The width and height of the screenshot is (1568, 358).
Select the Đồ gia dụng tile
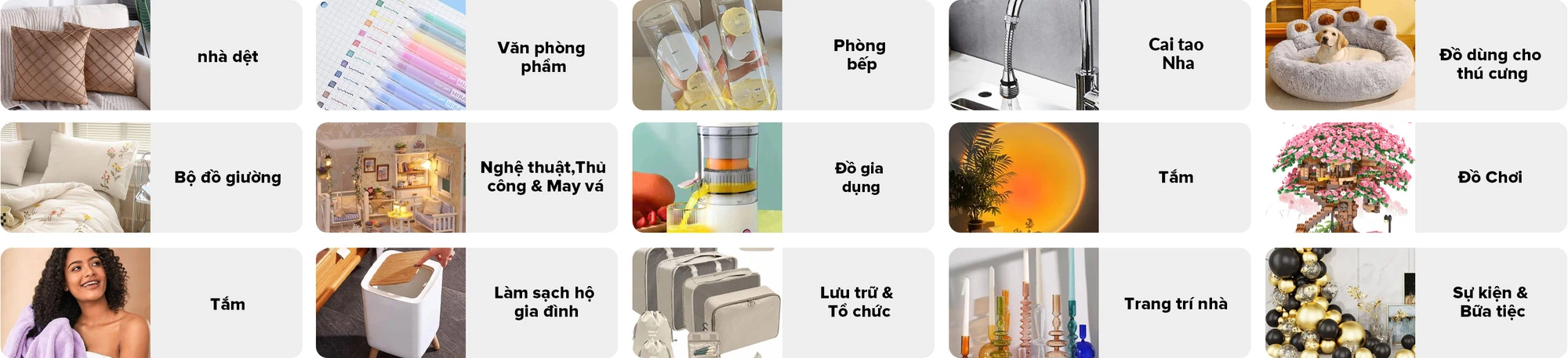[783, 177]
